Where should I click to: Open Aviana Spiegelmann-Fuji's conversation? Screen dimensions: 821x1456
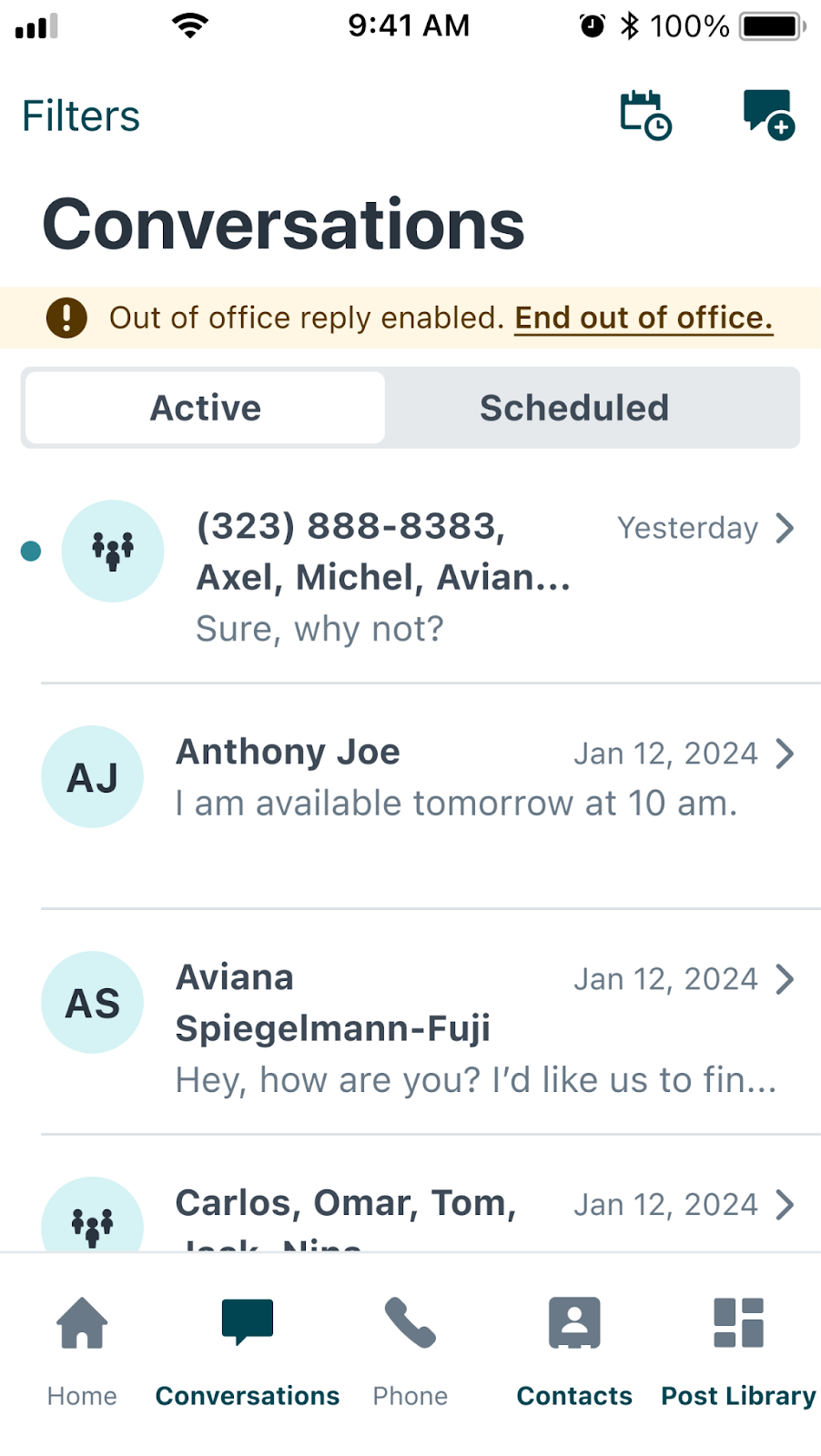click(410, 1022)
